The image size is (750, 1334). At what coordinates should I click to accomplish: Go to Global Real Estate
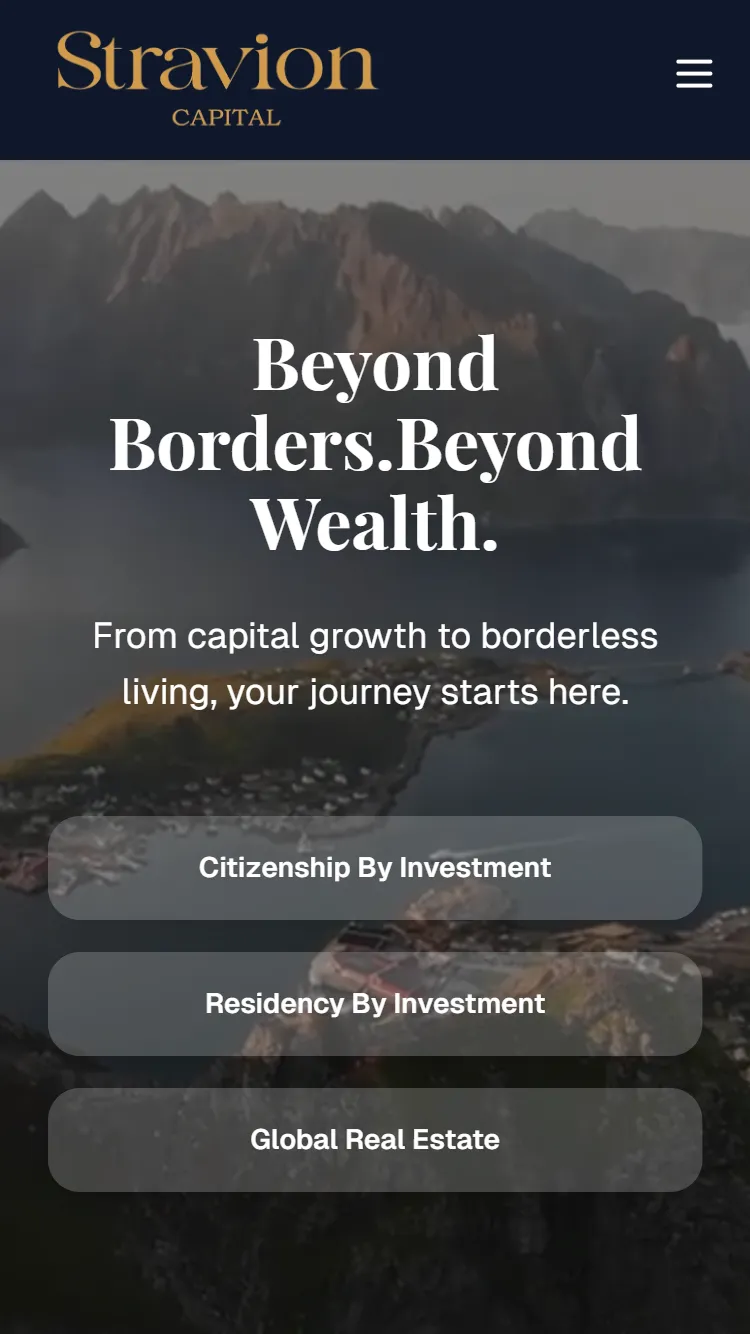click(375, 1140)
